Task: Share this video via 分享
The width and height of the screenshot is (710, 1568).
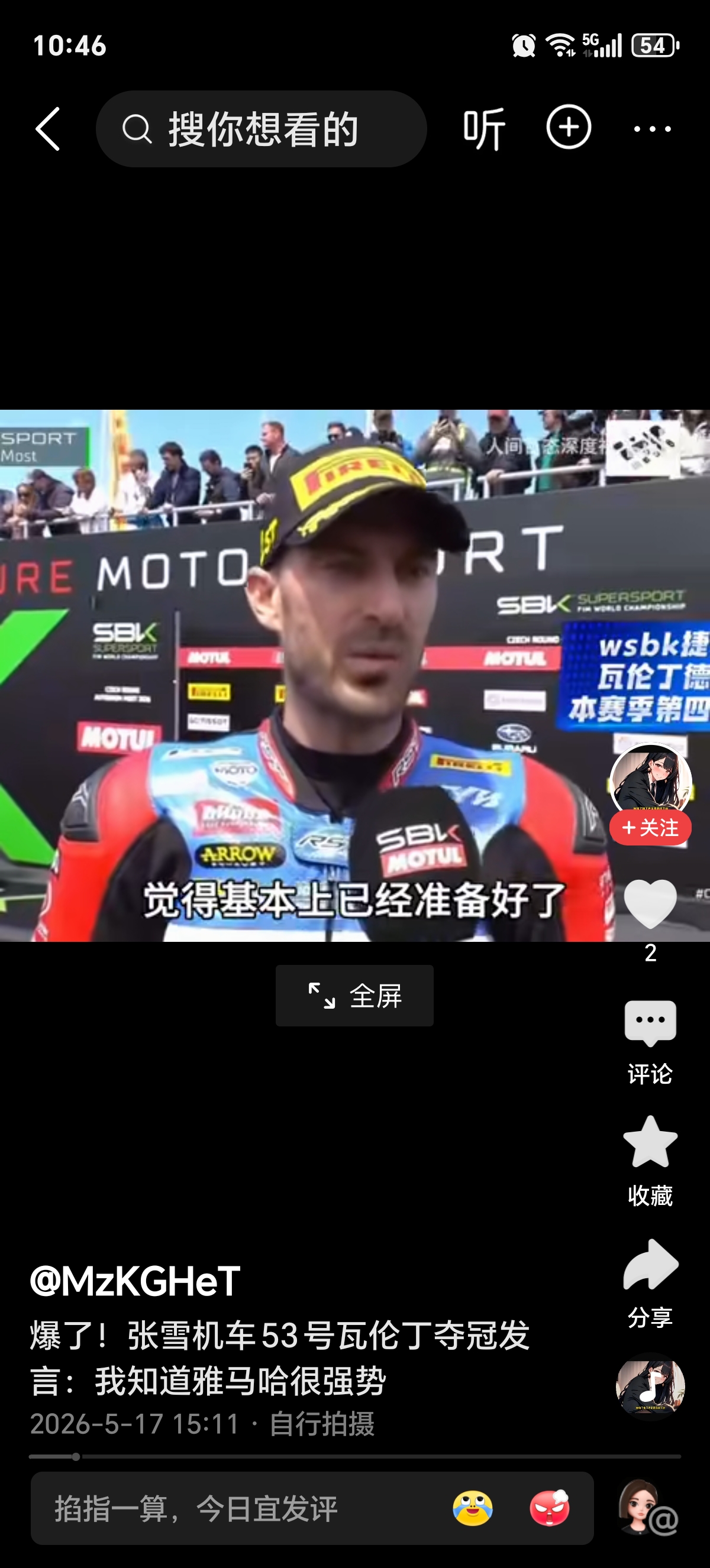Action: [x=650, y=1282]
